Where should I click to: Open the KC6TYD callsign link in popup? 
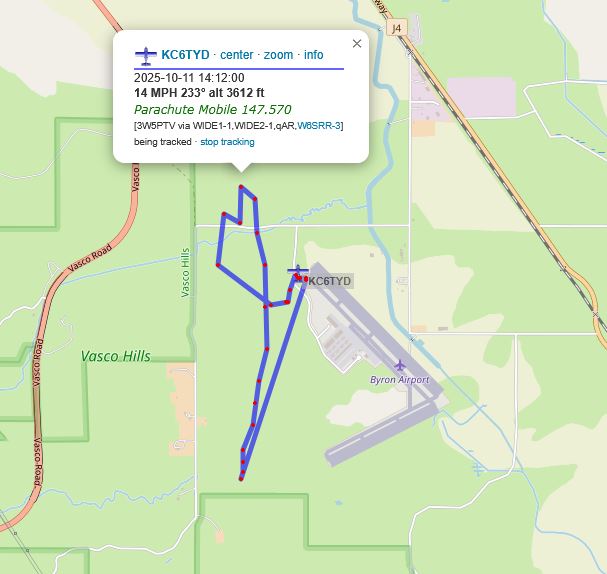(185, 55)
